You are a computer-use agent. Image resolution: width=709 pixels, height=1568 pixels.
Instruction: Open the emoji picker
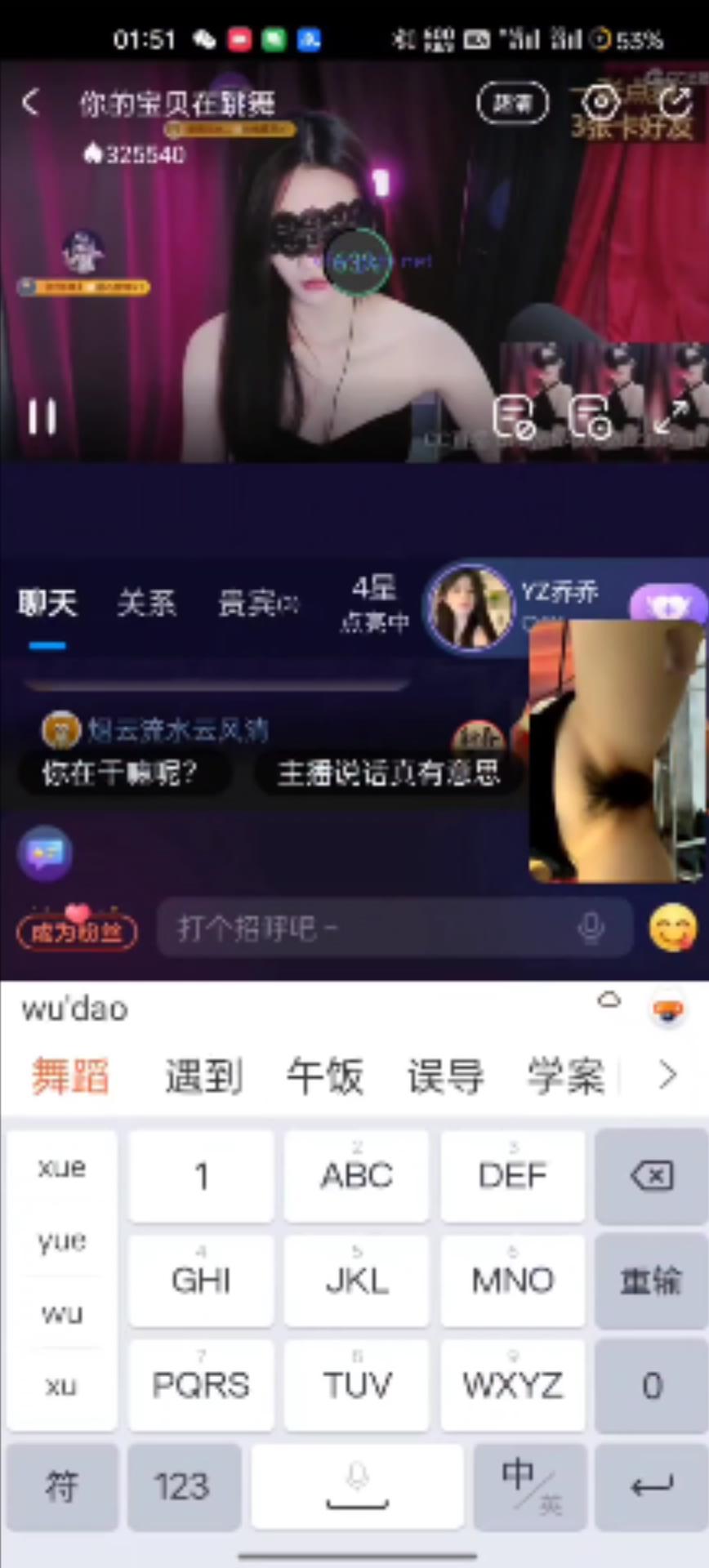click(x=672, y=929)
